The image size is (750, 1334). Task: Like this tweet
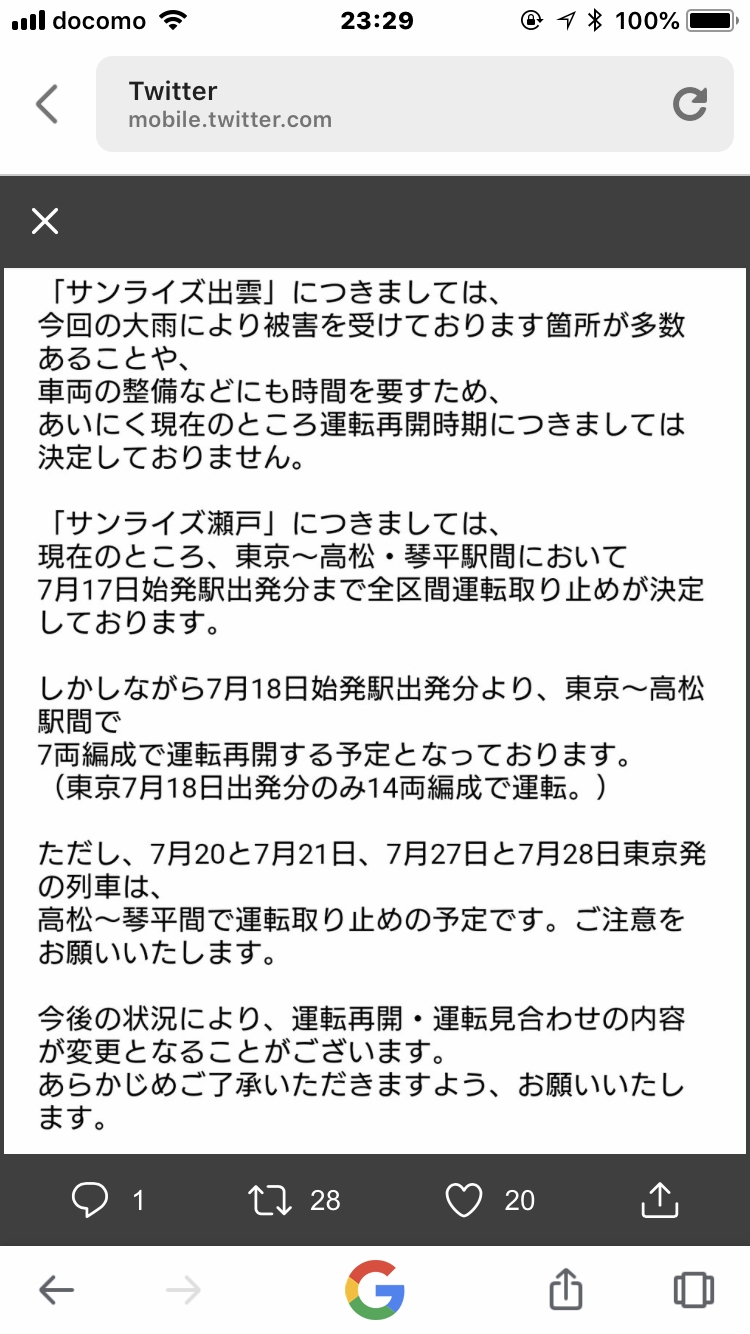point(464,1199)
